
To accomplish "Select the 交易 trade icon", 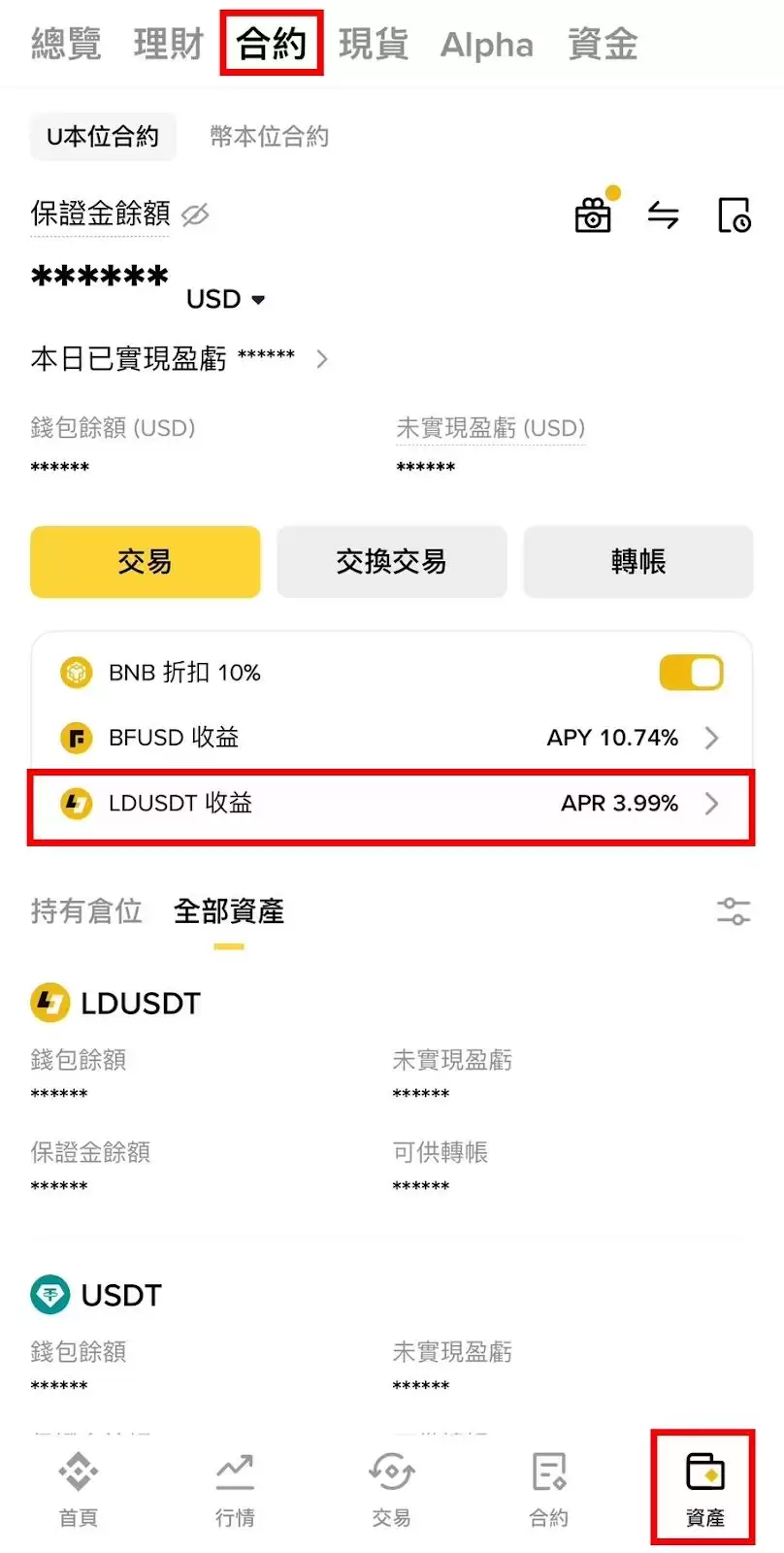I will click(392, 1480).
